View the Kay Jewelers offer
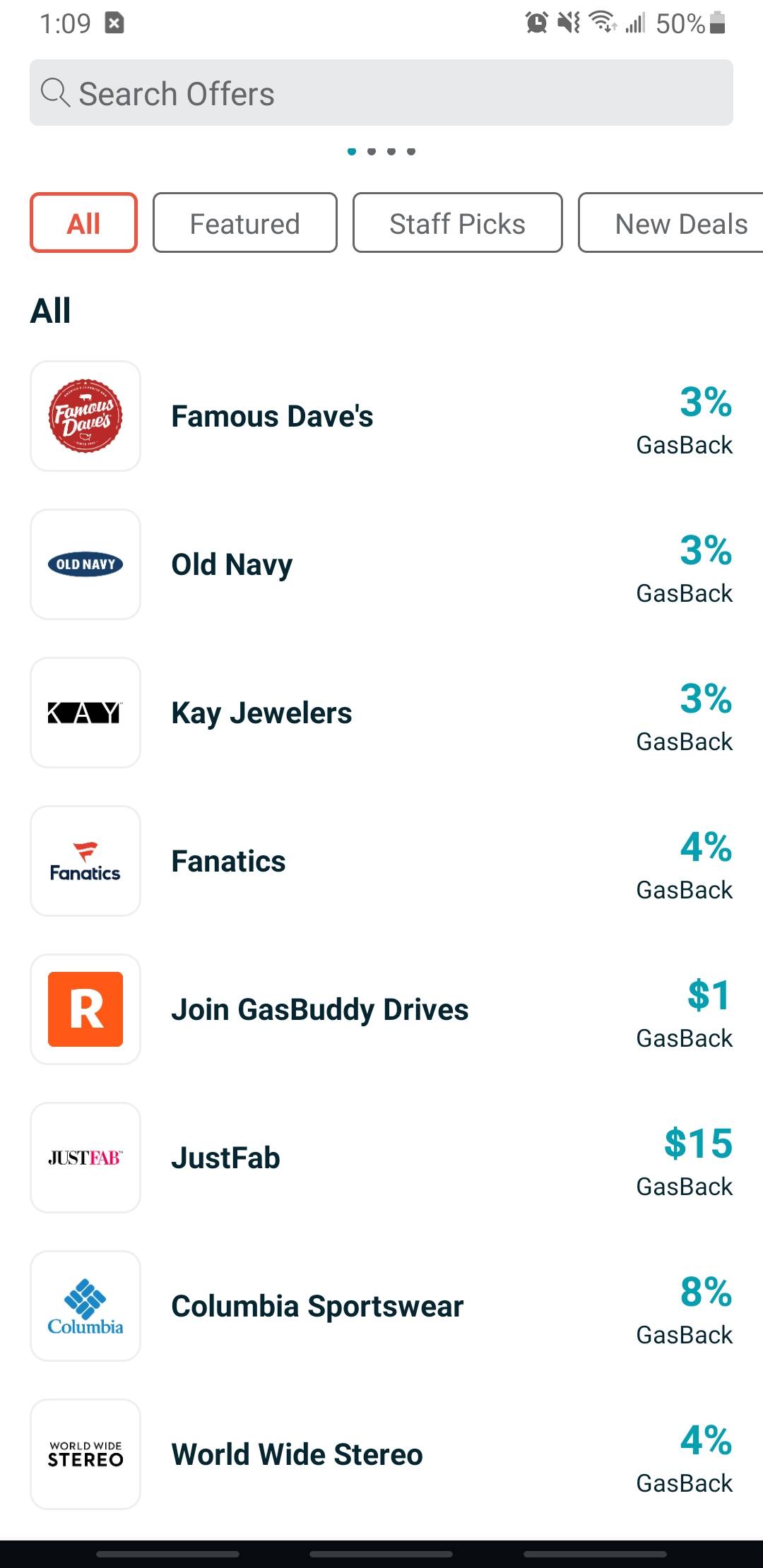This screenshot has height=1568, width=763. click(x=381, y=713)
